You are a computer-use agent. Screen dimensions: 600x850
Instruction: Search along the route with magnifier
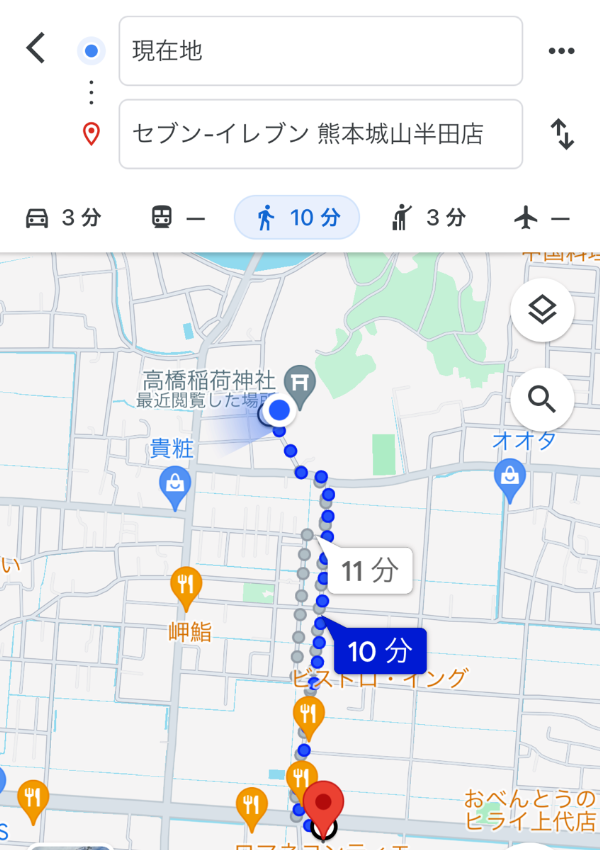542,400
